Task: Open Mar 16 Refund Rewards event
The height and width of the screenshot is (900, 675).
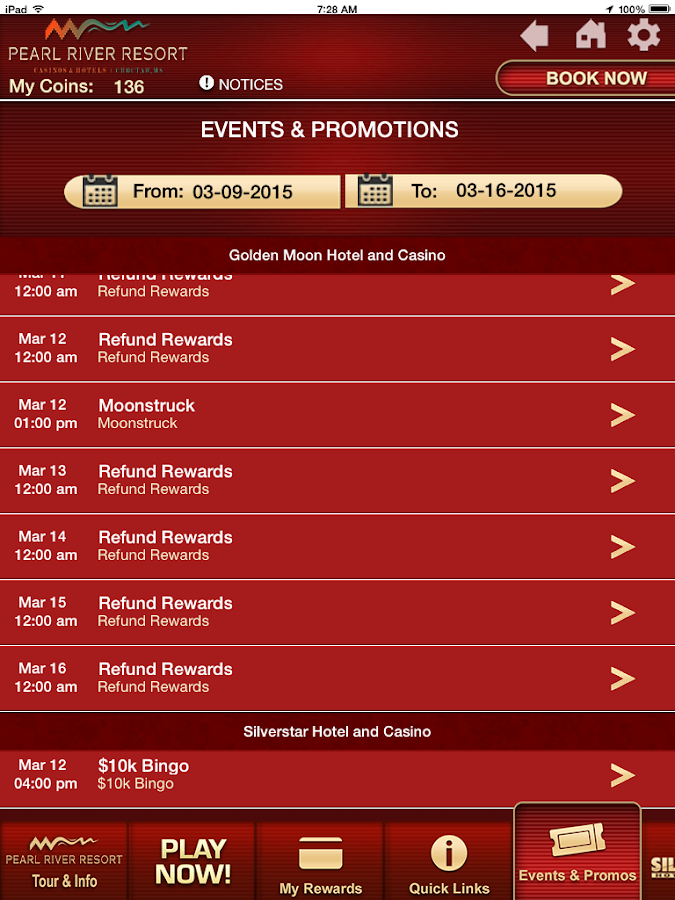Action: pyautogui.click(x=337, y=679)
